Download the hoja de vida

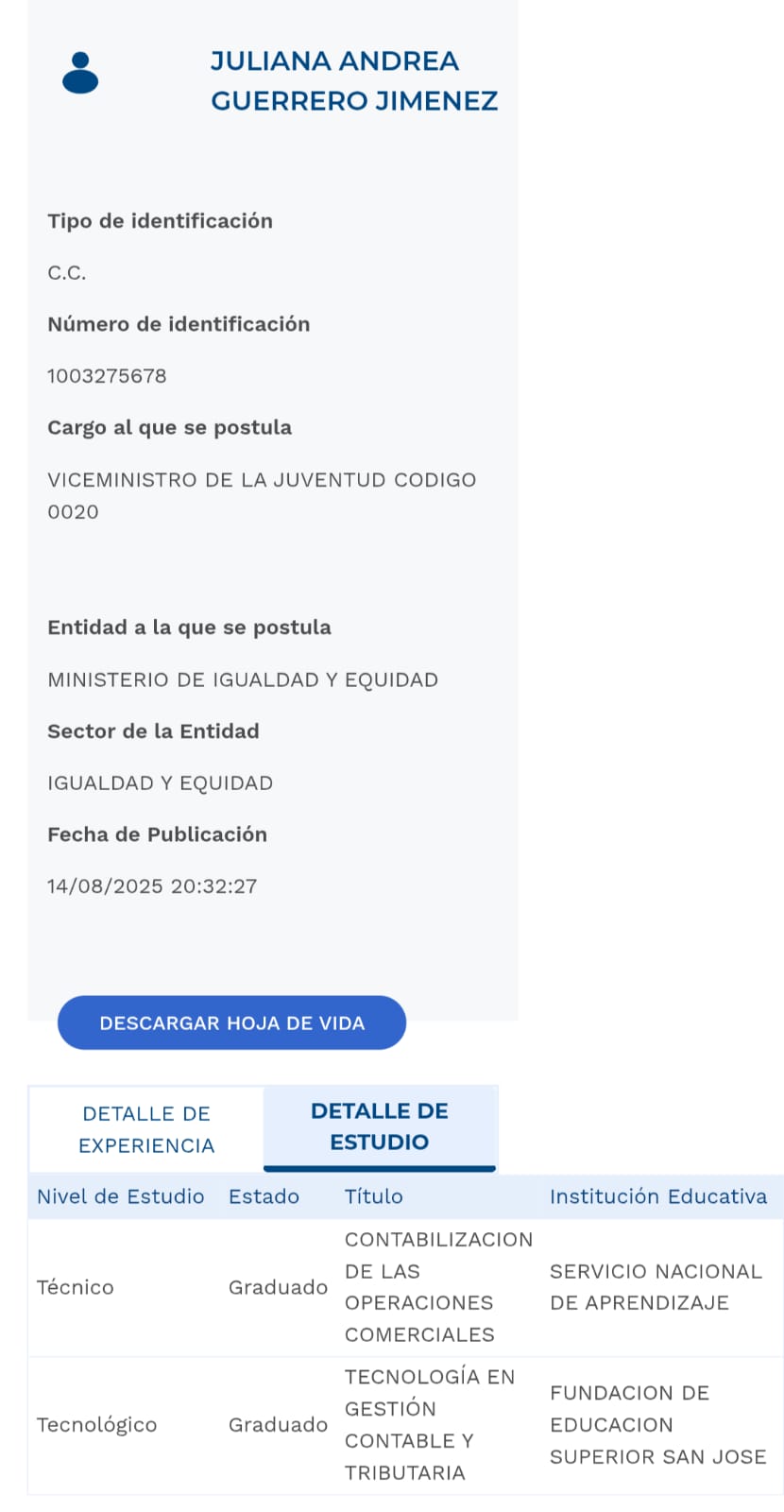click(231, 1022)
